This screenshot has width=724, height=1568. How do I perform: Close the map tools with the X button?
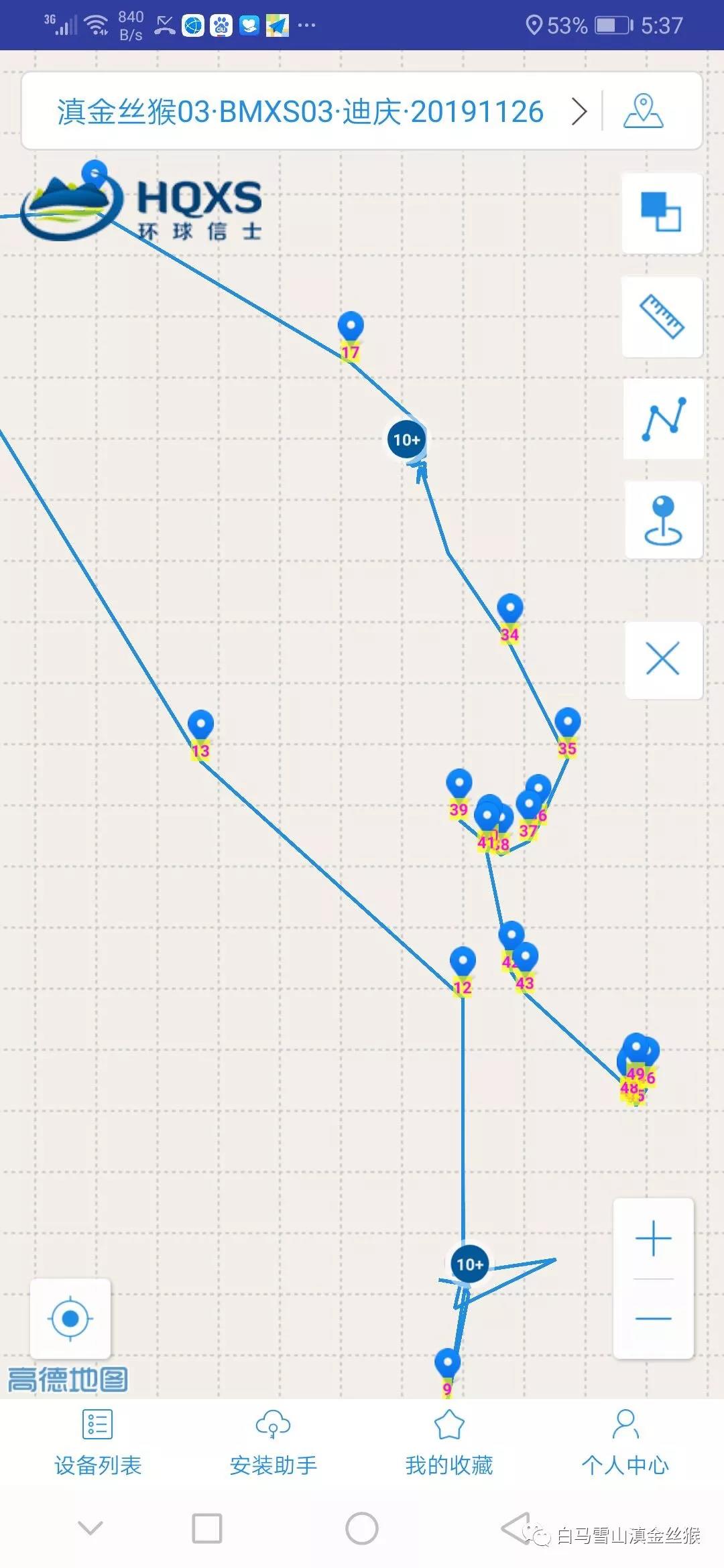coord(663,659)
